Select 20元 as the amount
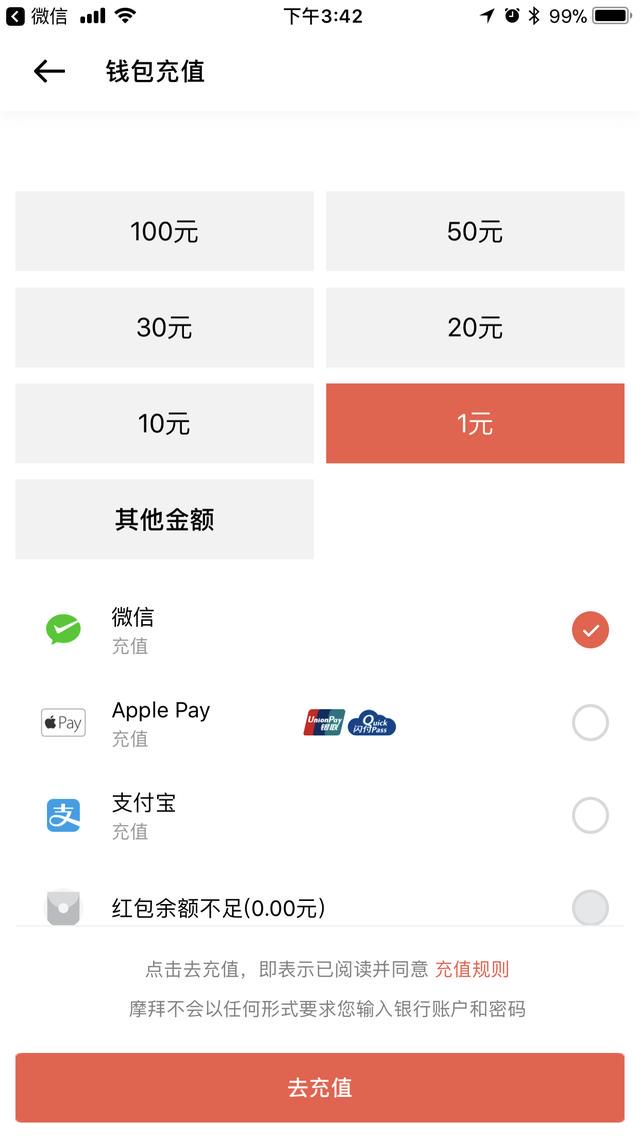 point(475,327)
